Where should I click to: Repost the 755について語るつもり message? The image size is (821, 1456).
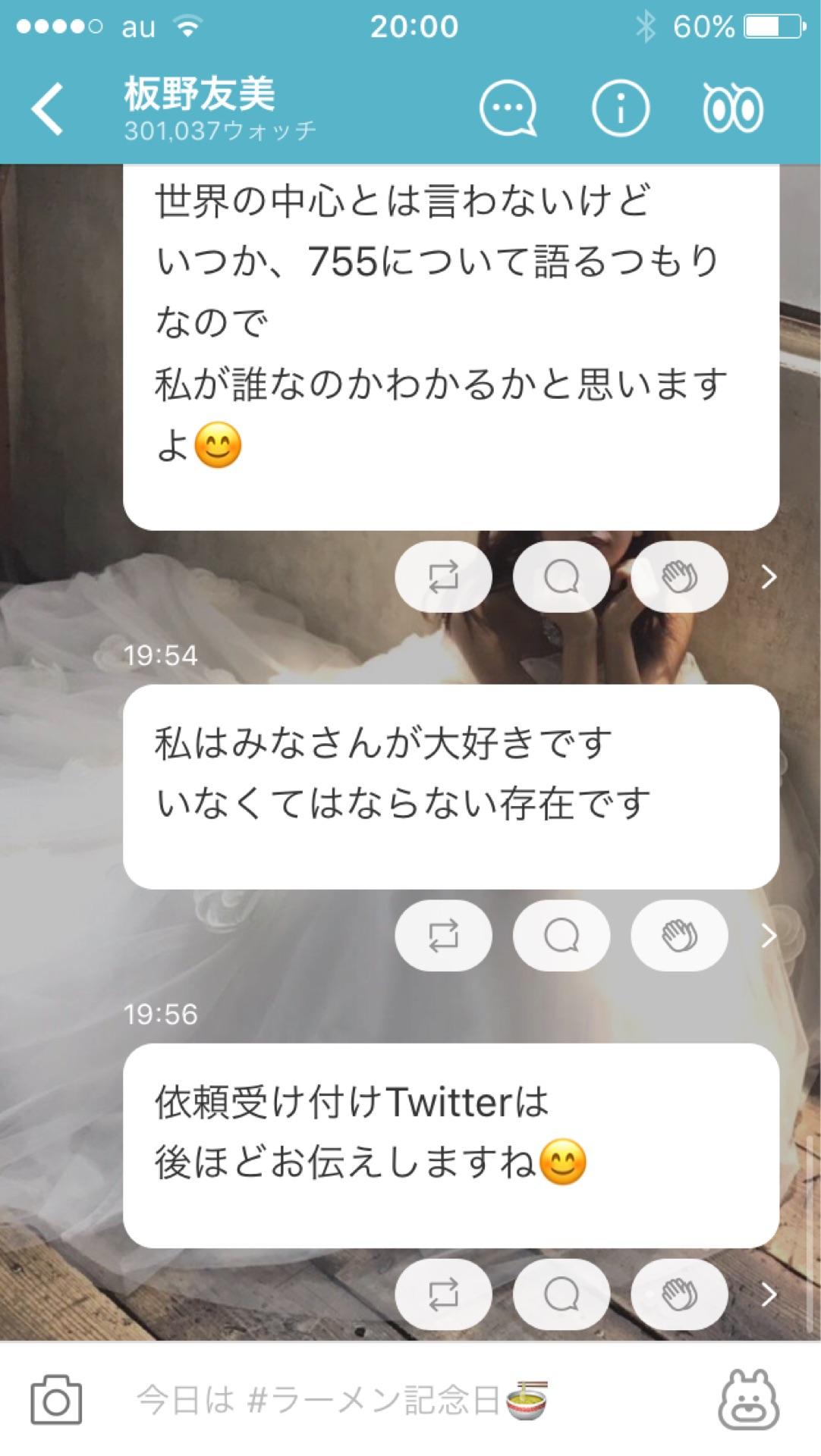pyautogui.click(x=444, y=576)
